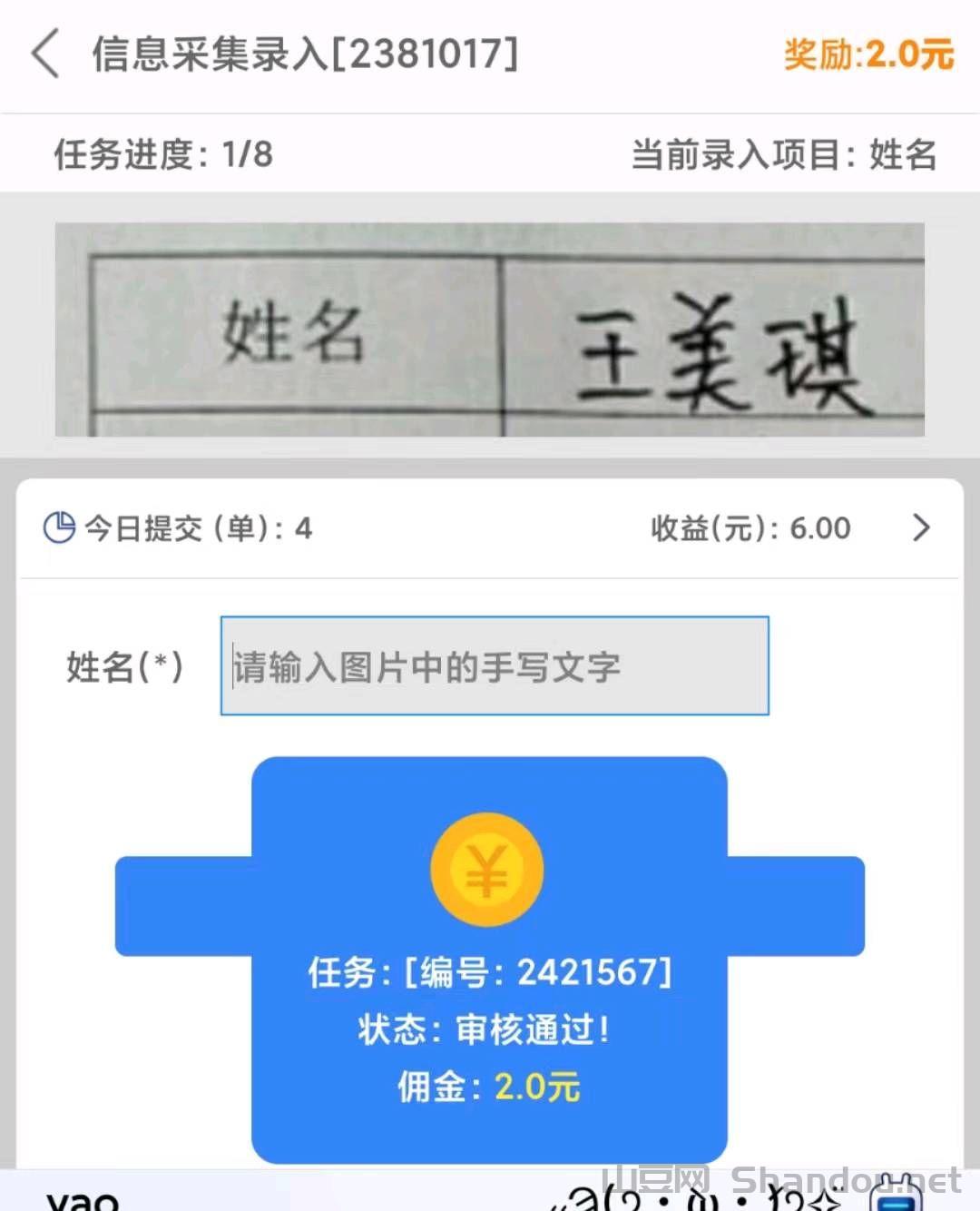Open today's submission and earnings details
The image size is (980, 1211).
coord(920,527)
